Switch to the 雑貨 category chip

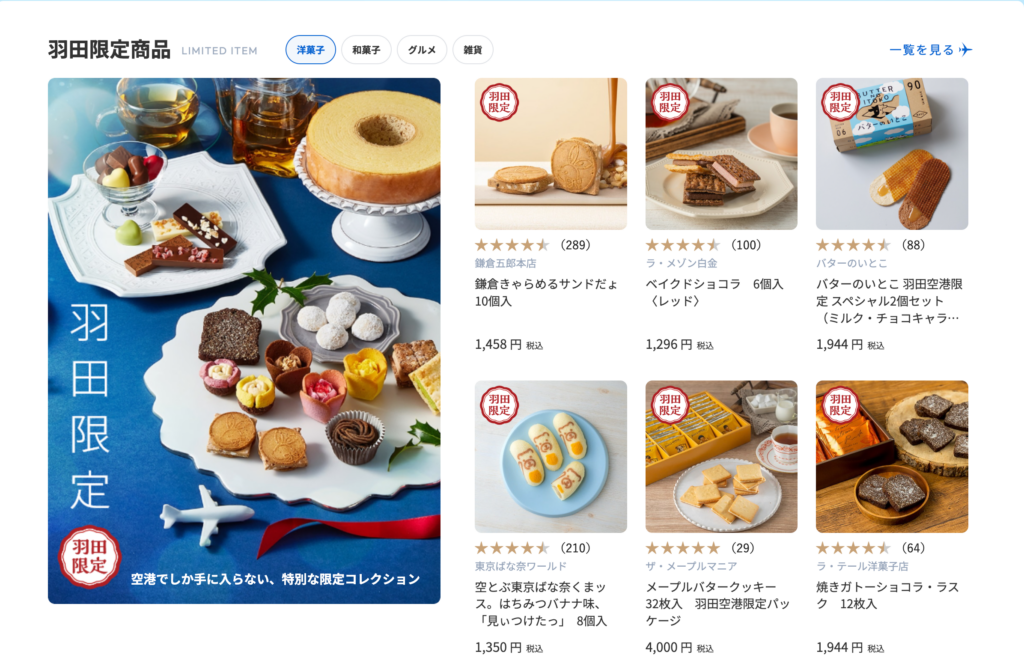(x=472, y=50)
